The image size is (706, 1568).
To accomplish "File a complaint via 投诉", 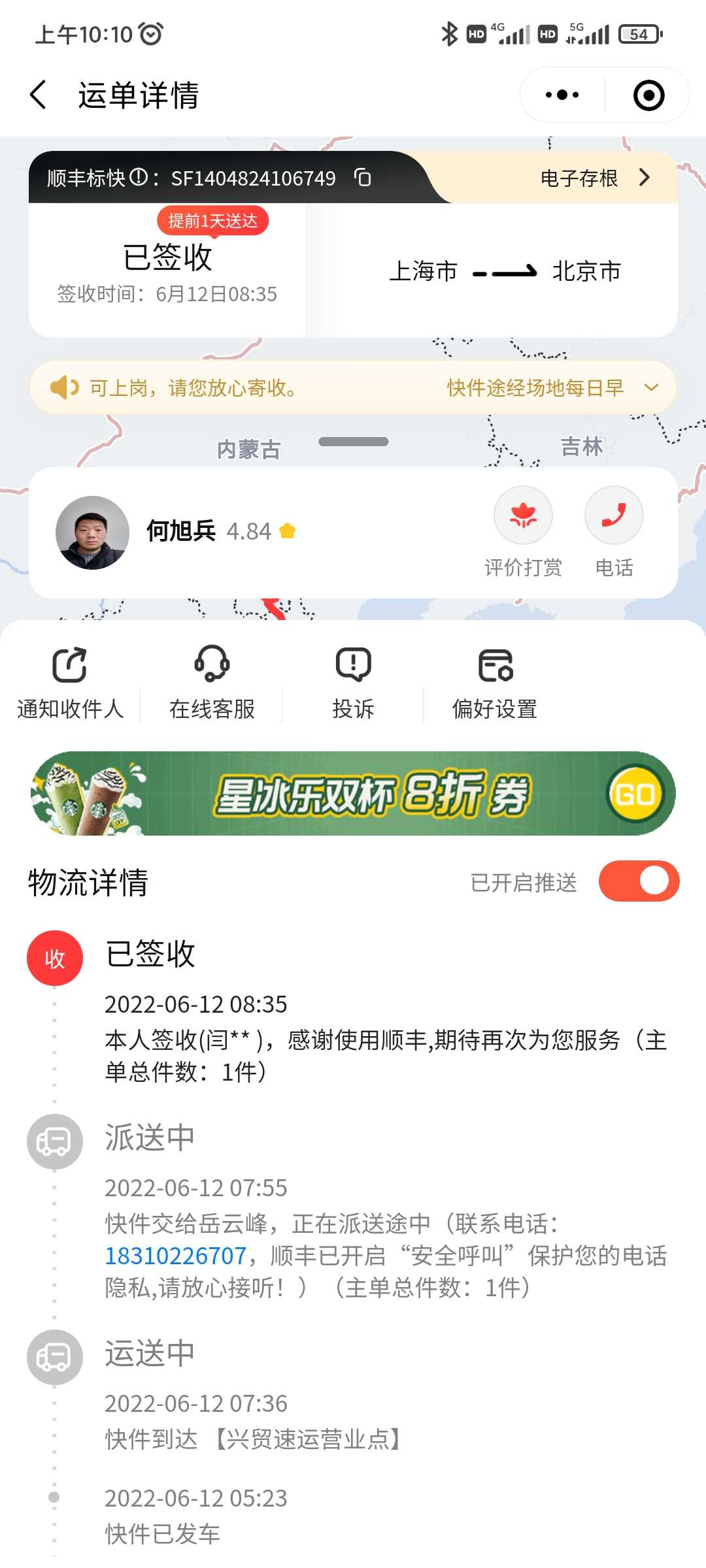I will (353, 683).
